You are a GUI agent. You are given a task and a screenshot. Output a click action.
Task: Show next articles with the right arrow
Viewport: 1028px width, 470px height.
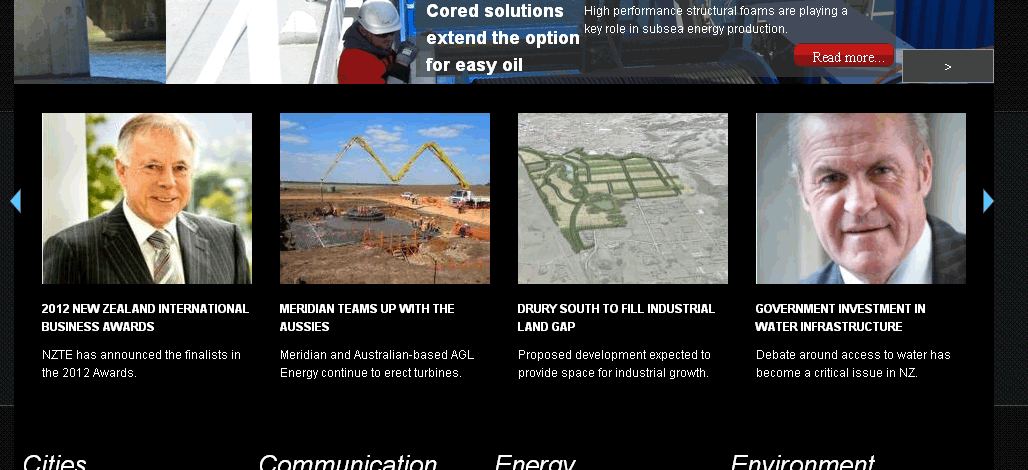coord(988,201)
